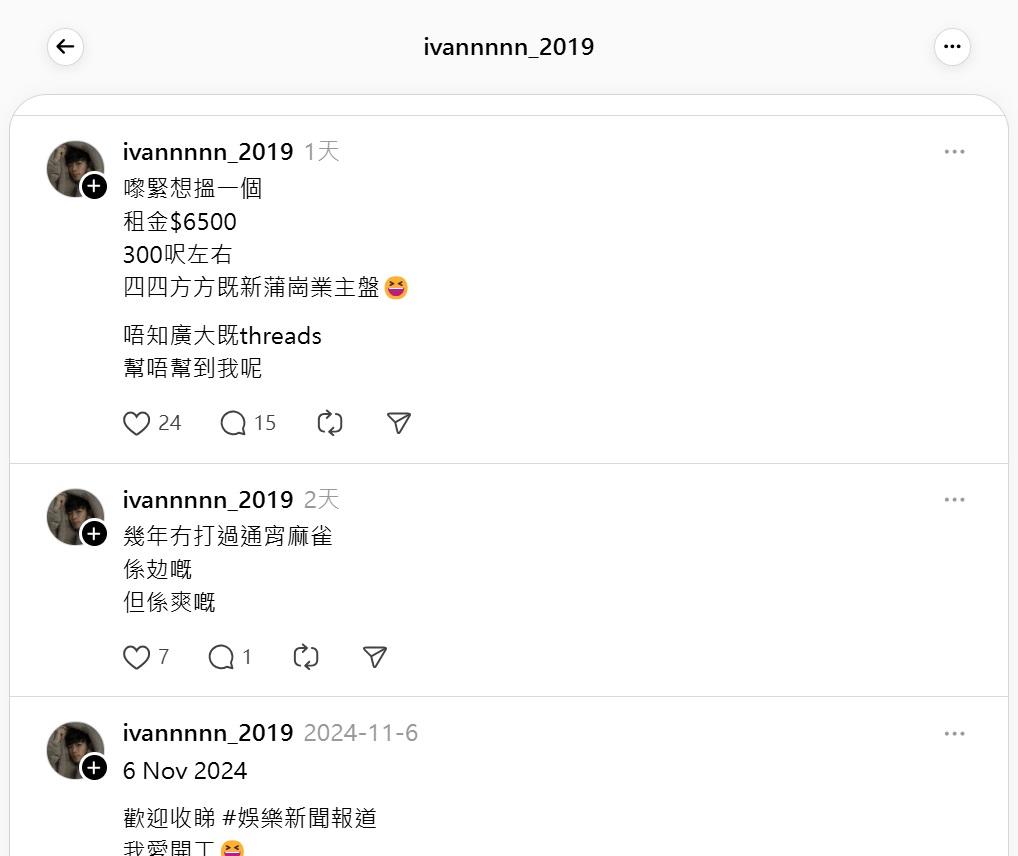The height and width of the screenshot is (856, 1018).
Task: Repost the 通宵麻雀 post
Action: [306, 657]
